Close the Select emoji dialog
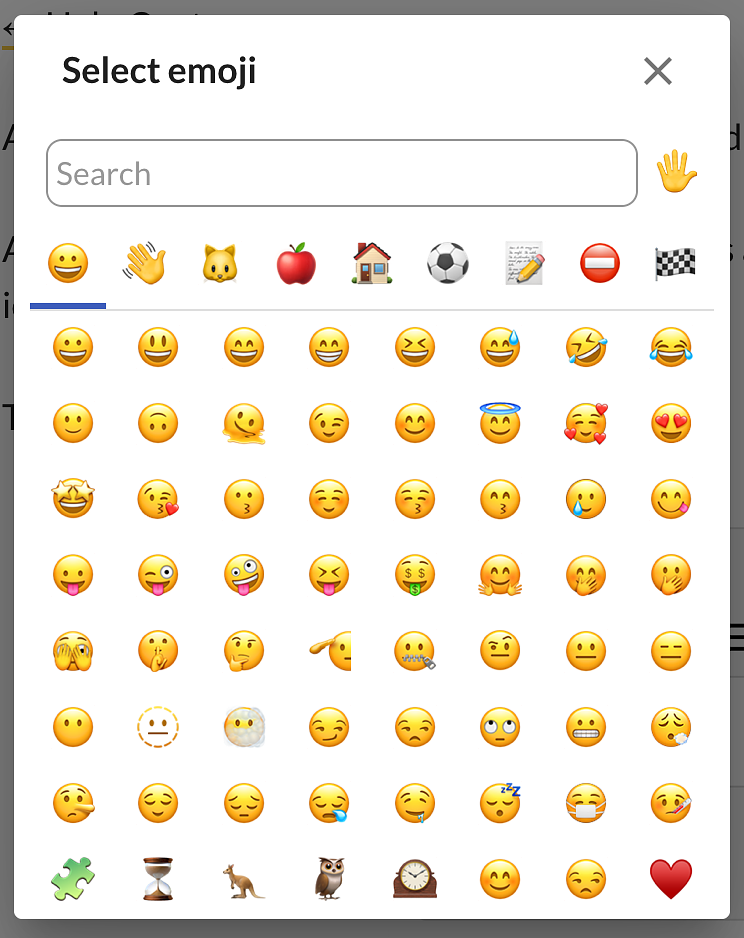Screen dimensions: 744x938 pos(657,71)
